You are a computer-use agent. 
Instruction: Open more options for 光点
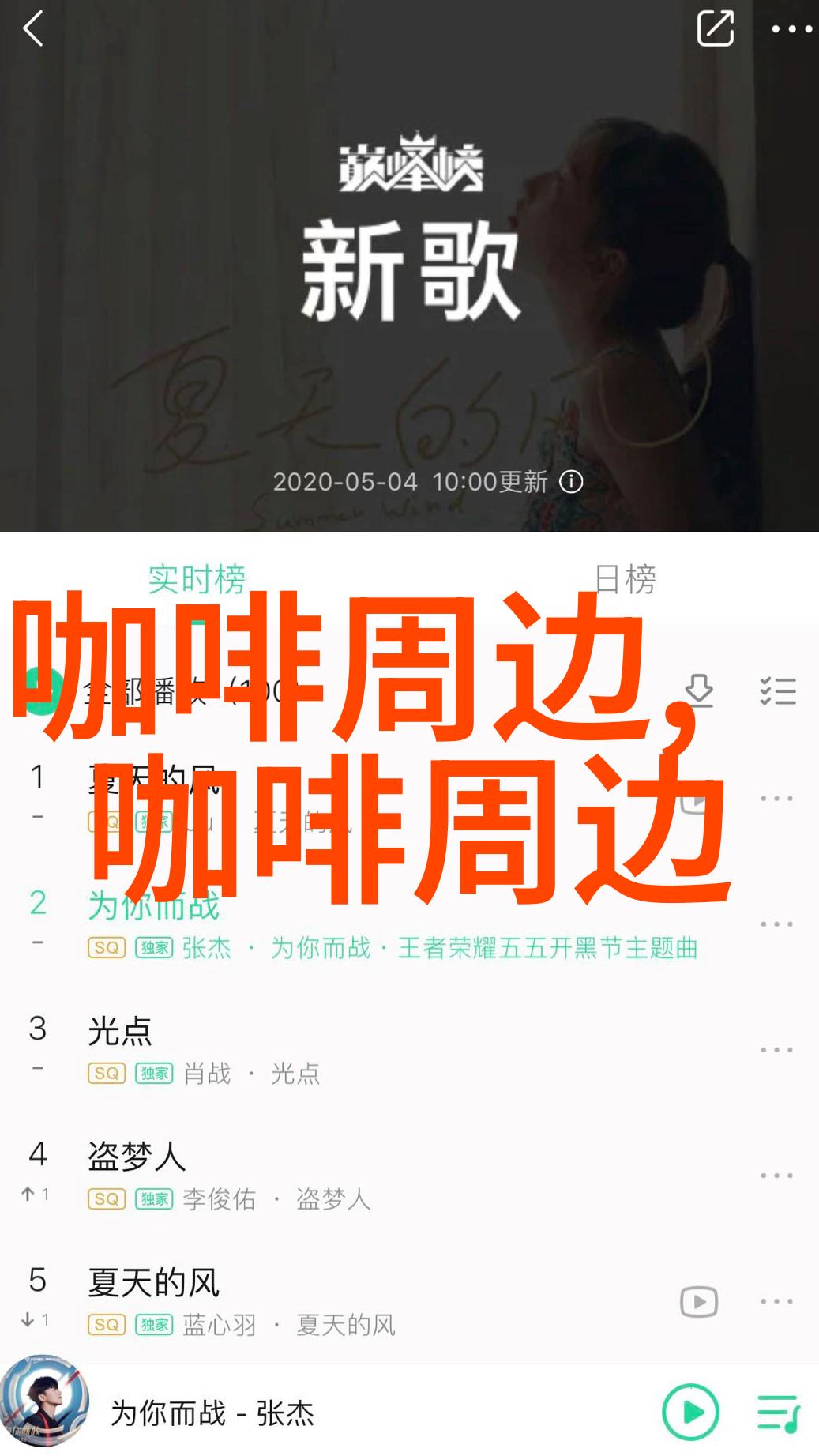tap(776, 1050)
